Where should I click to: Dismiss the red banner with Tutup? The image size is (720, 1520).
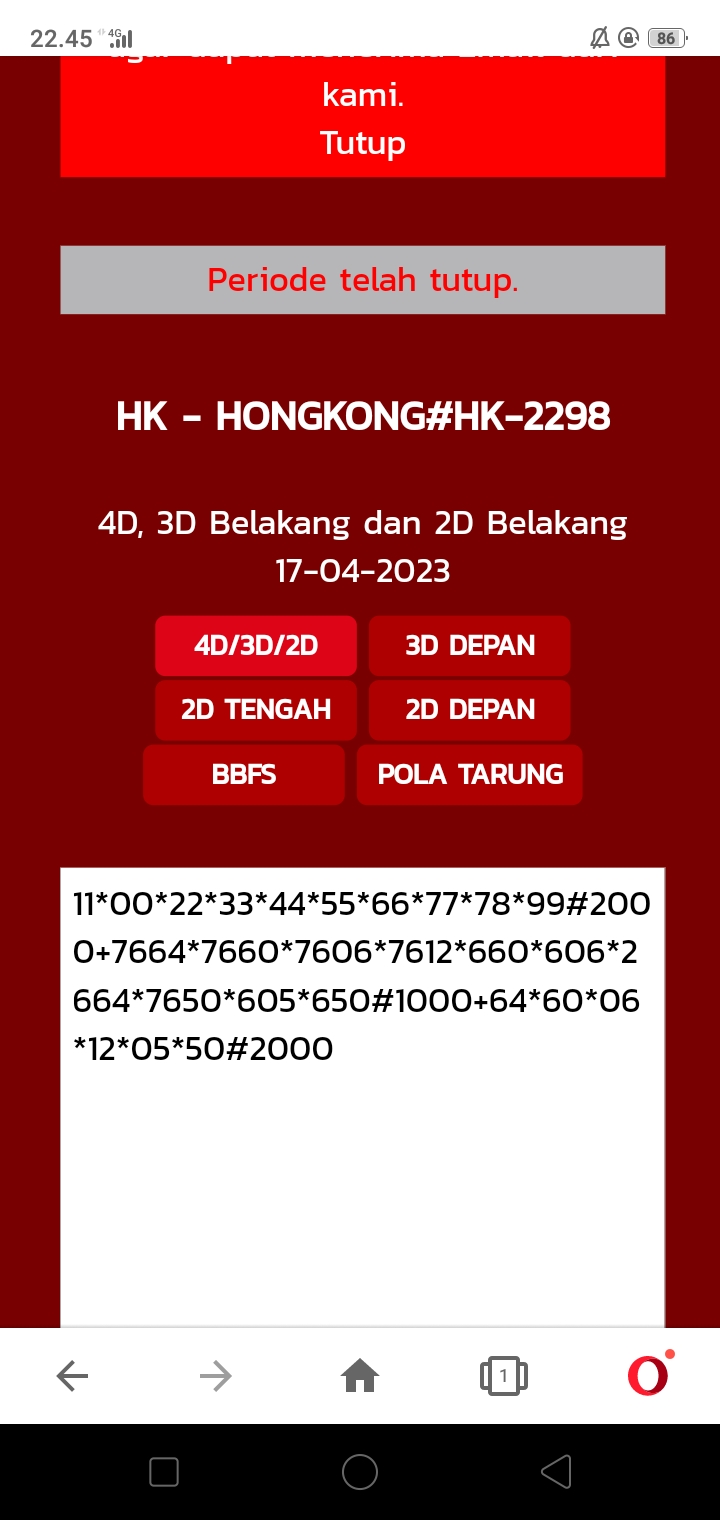[362, 143]
